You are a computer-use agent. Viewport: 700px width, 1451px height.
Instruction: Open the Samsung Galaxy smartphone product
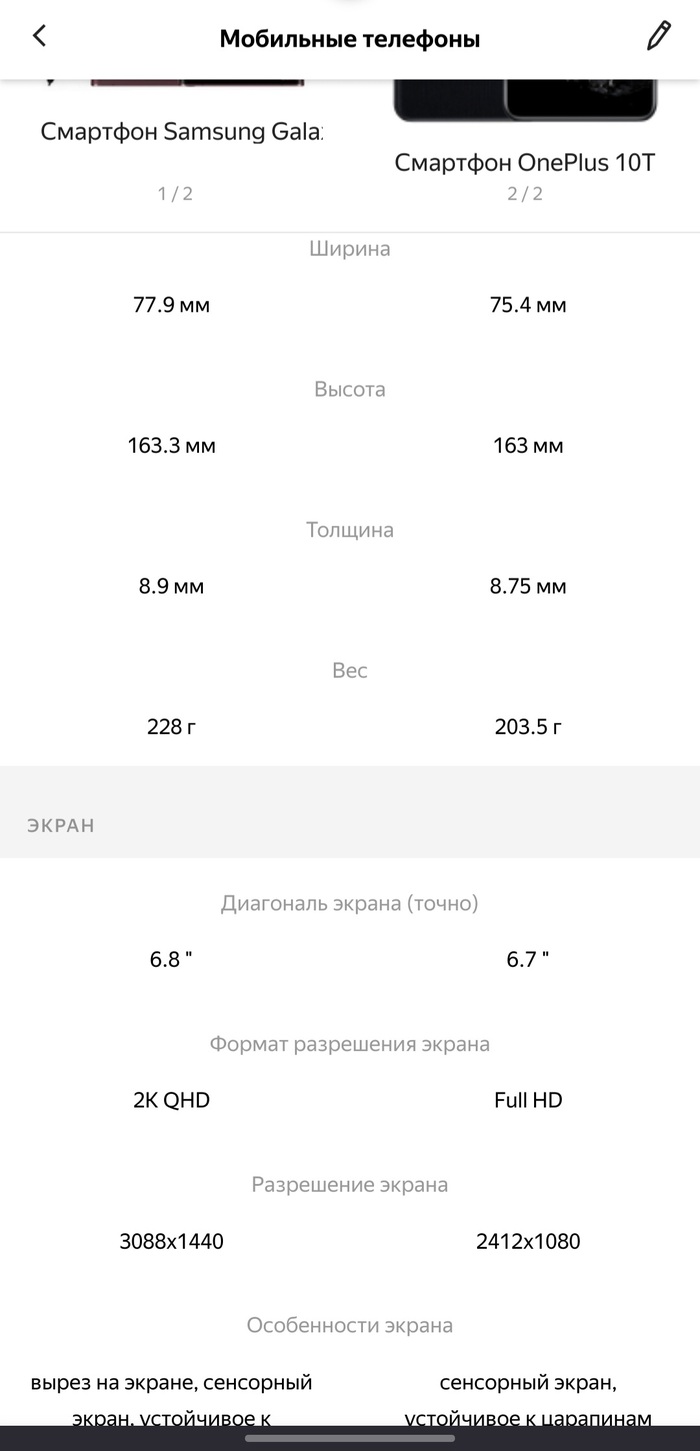(x=181, y=132)
